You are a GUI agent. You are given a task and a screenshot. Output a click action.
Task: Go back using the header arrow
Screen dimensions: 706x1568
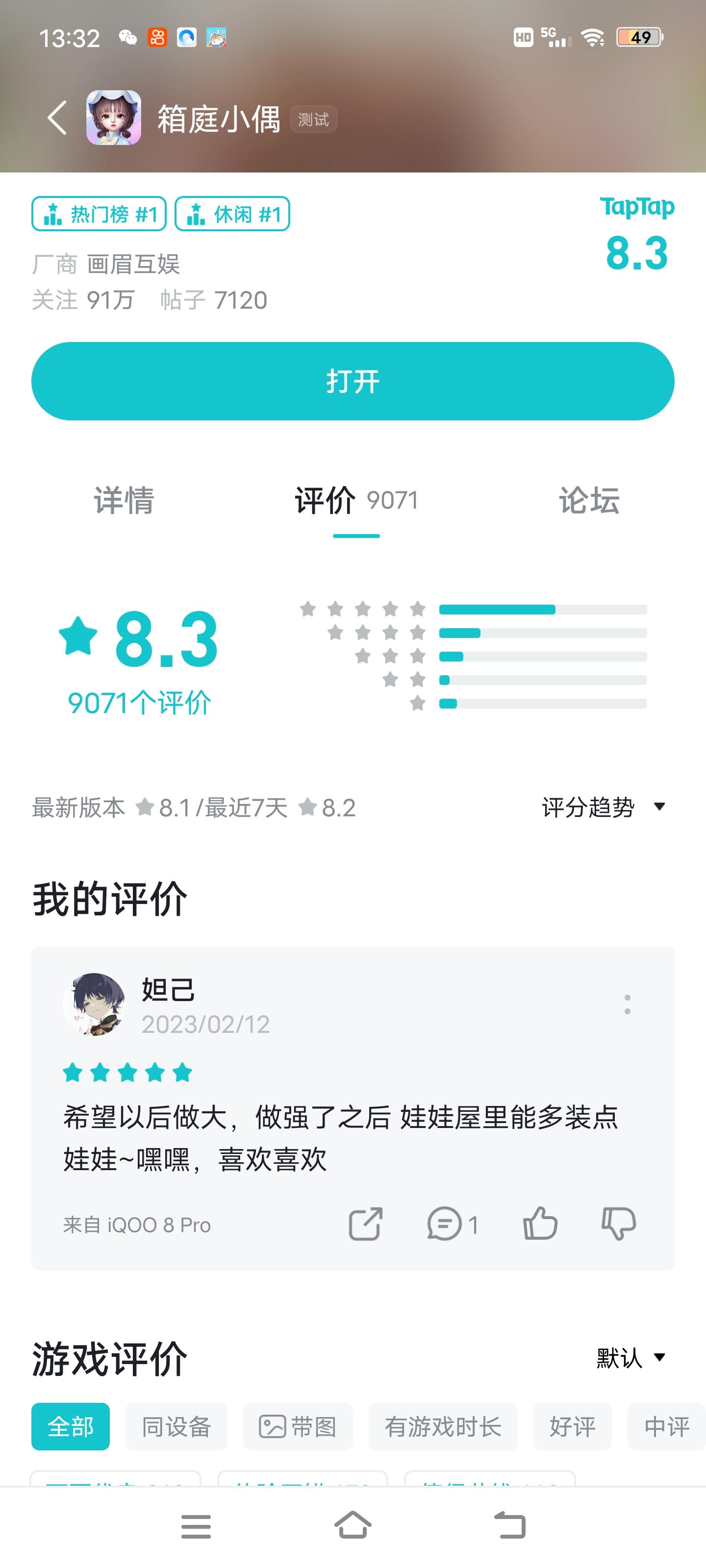point(57,118)
